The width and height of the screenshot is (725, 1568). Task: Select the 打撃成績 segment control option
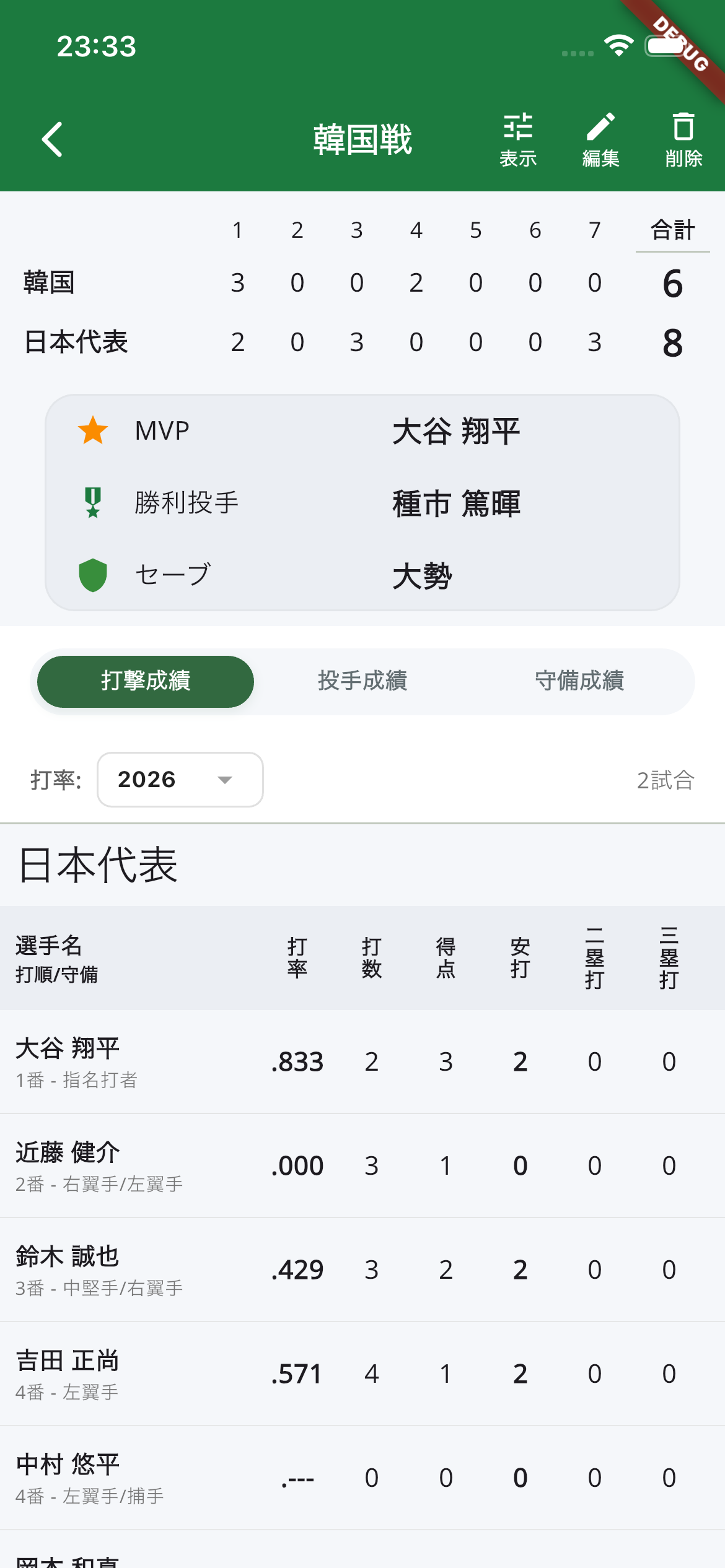146,680
